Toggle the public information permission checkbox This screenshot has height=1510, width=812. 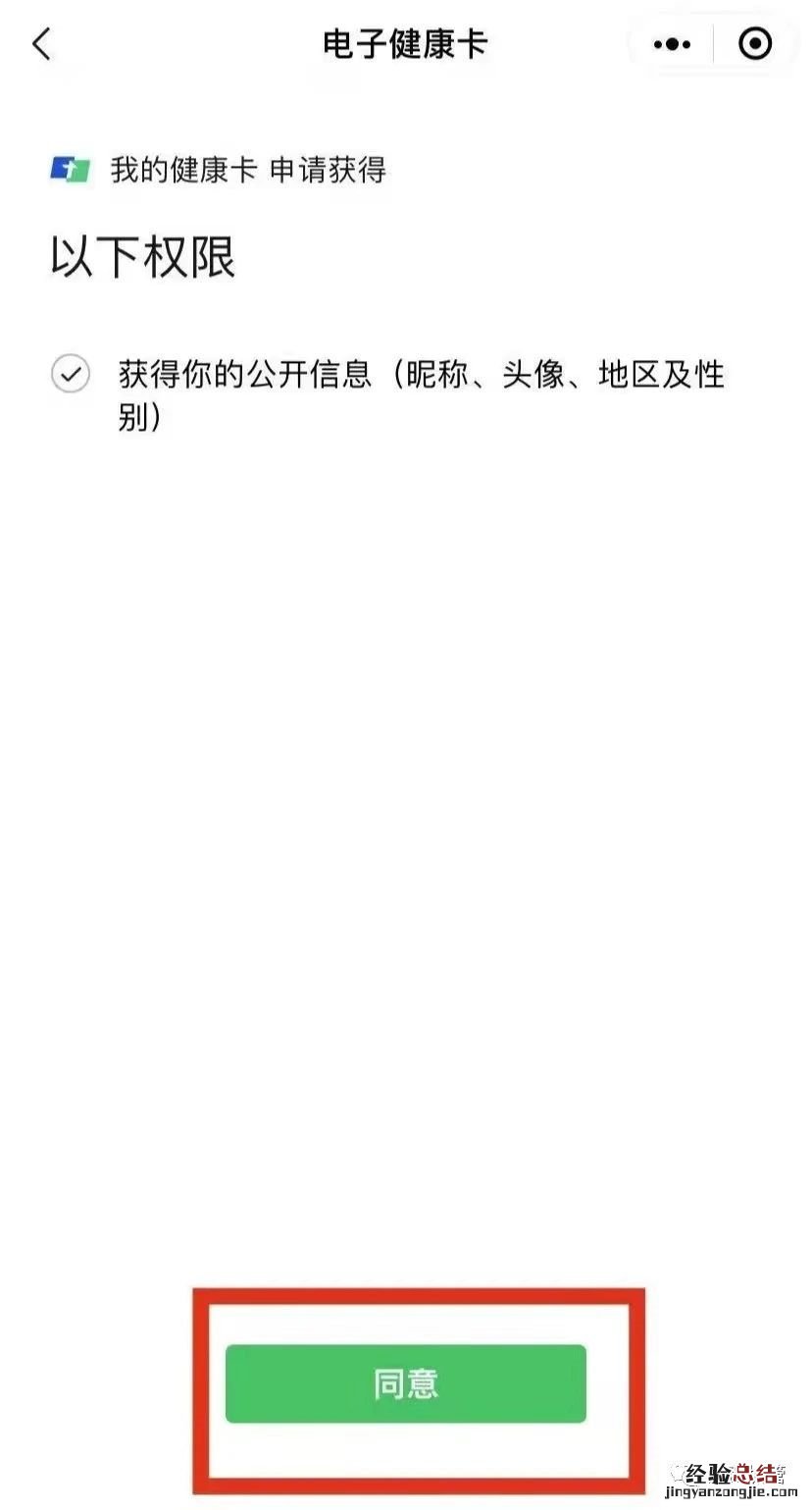tap(71, 374)
